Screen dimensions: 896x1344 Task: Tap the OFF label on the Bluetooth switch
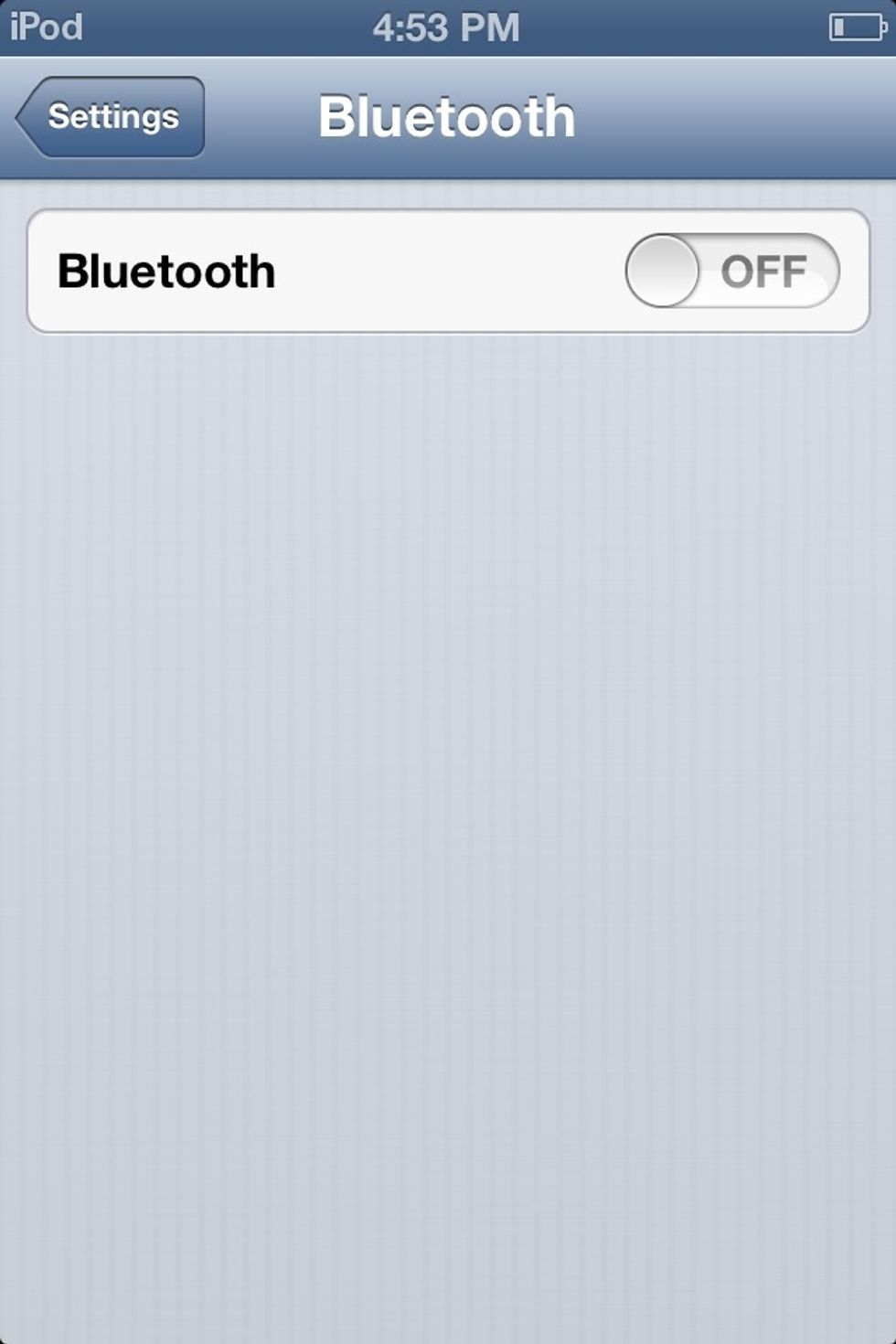click(766, 271)
